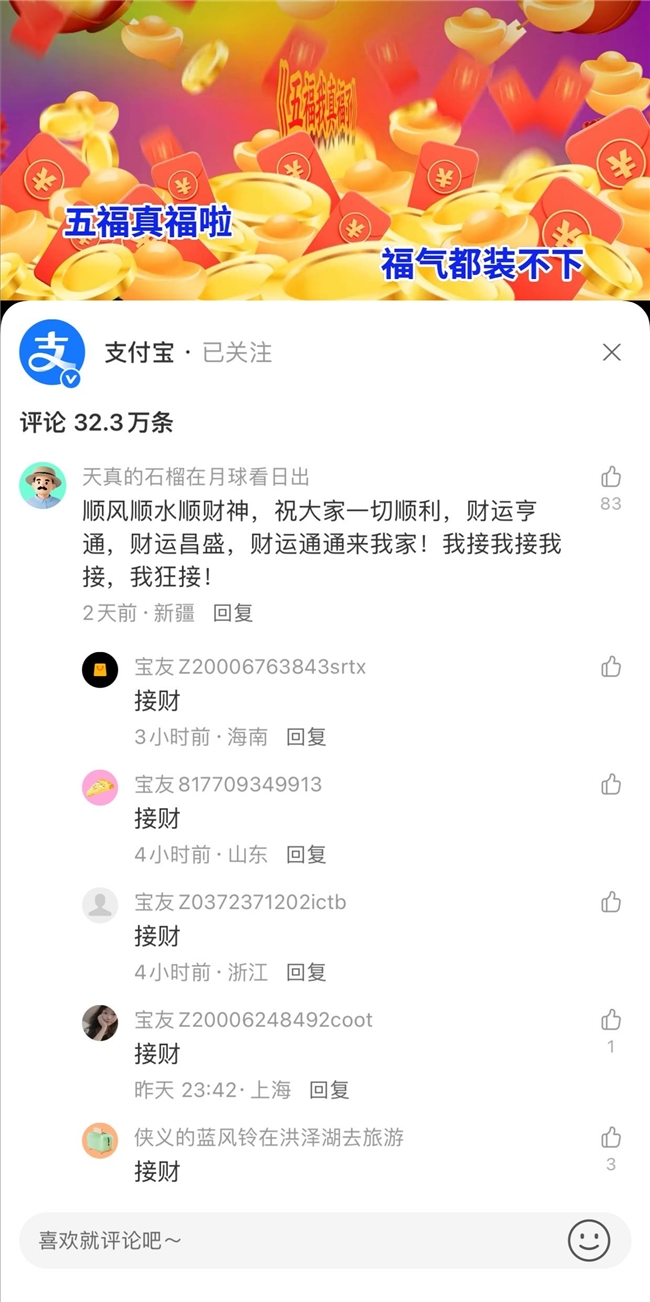Like the comment by 宝友817709349913

611,785
